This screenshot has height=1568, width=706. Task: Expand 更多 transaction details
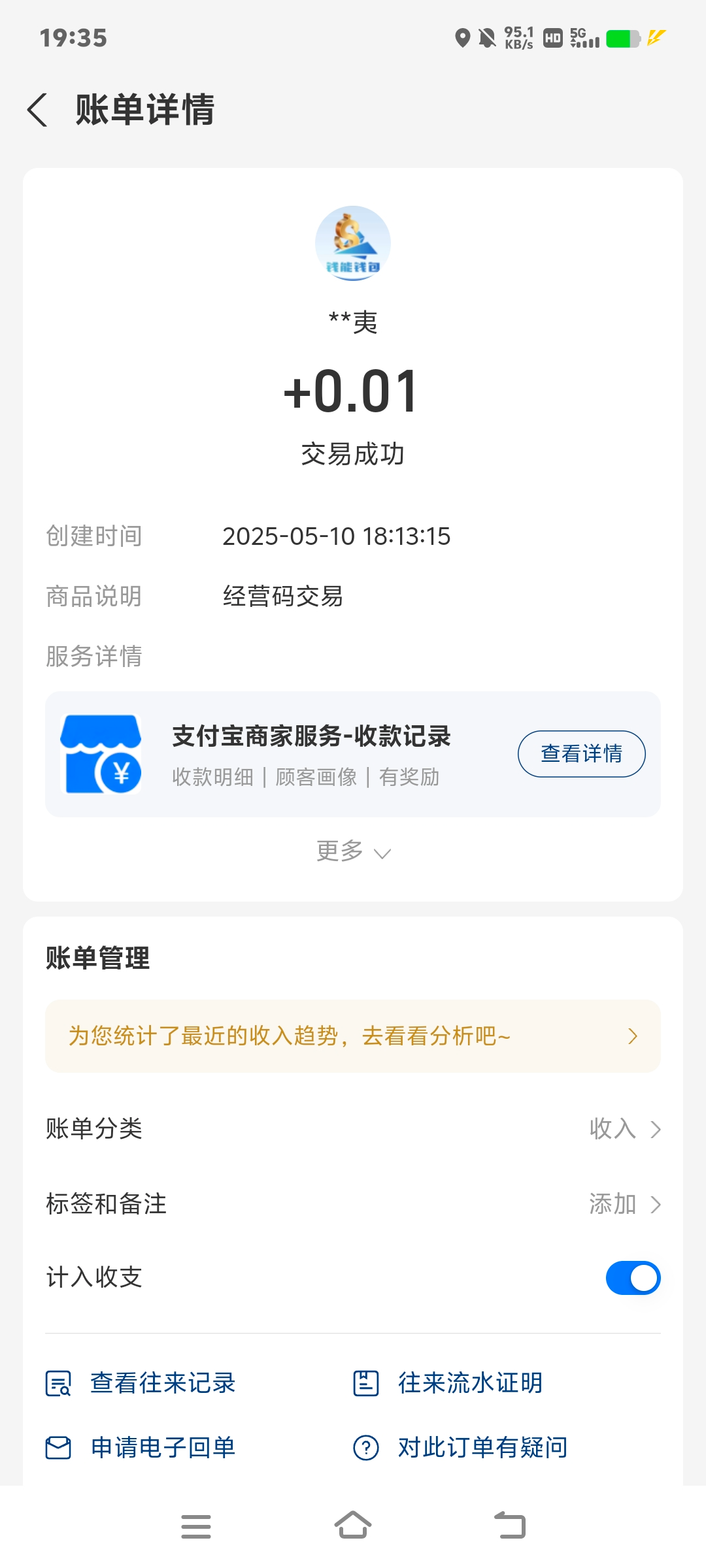(353, 851)
